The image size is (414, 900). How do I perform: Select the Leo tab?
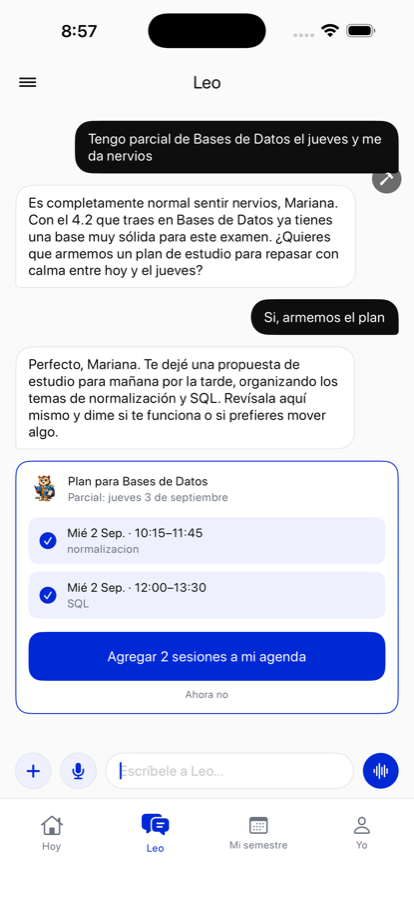155,833
